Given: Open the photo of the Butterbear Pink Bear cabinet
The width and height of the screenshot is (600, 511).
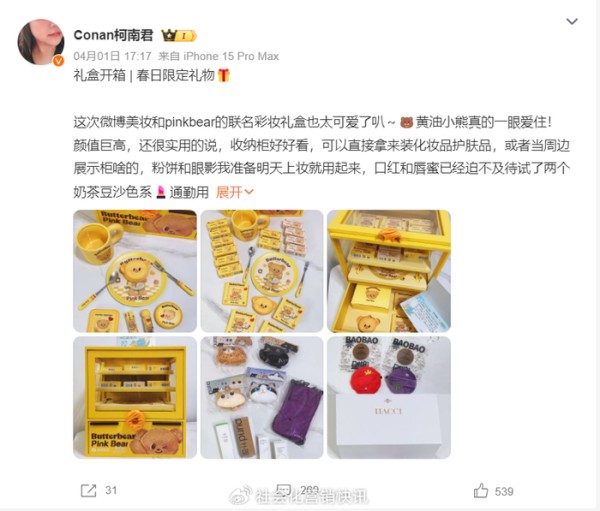Looking at the screenshot, I should pos(133,398).
